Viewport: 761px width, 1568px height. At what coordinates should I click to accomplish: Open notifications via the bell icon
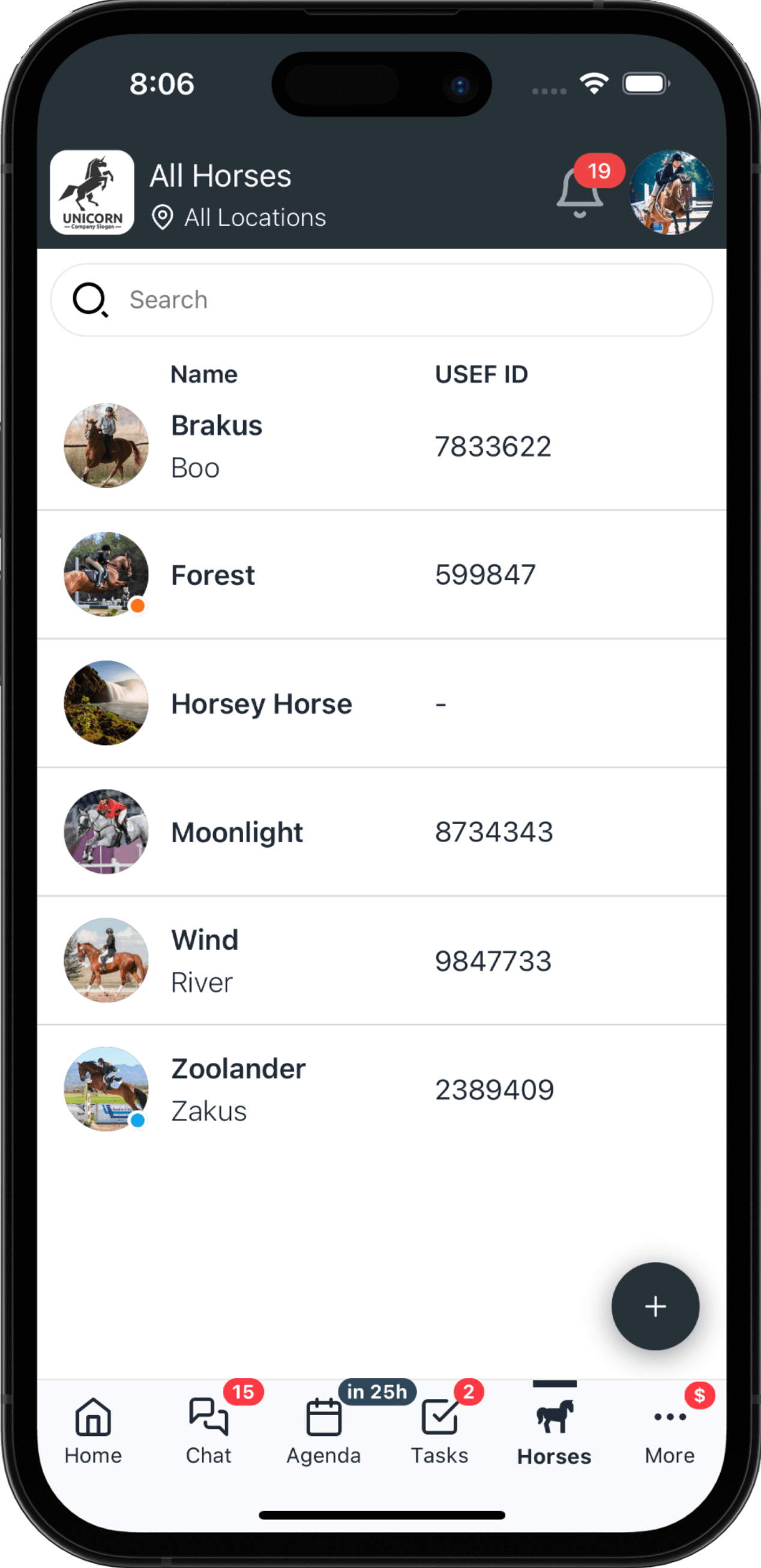click(x=579, y=196)
